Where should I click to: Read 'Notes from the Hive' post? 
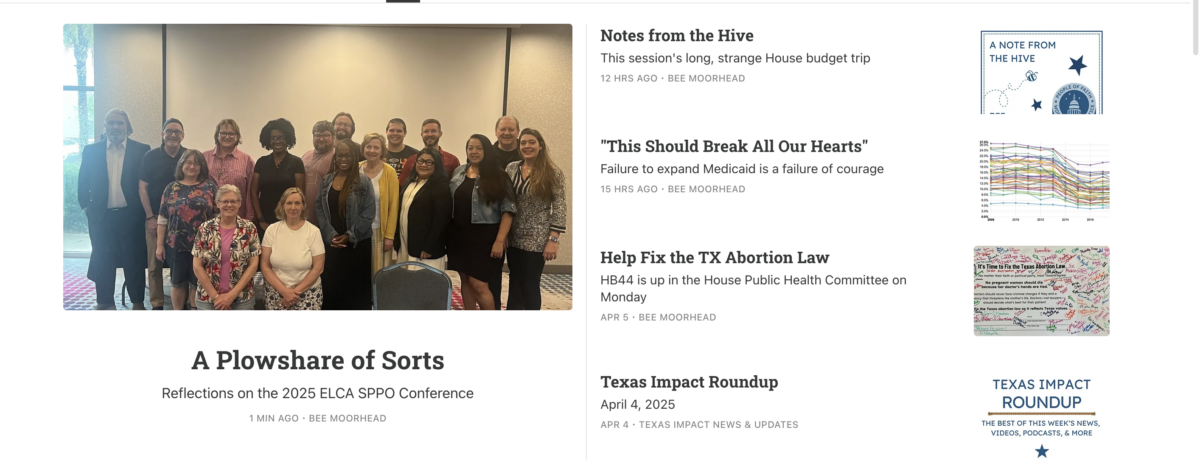tap(677, 36)
